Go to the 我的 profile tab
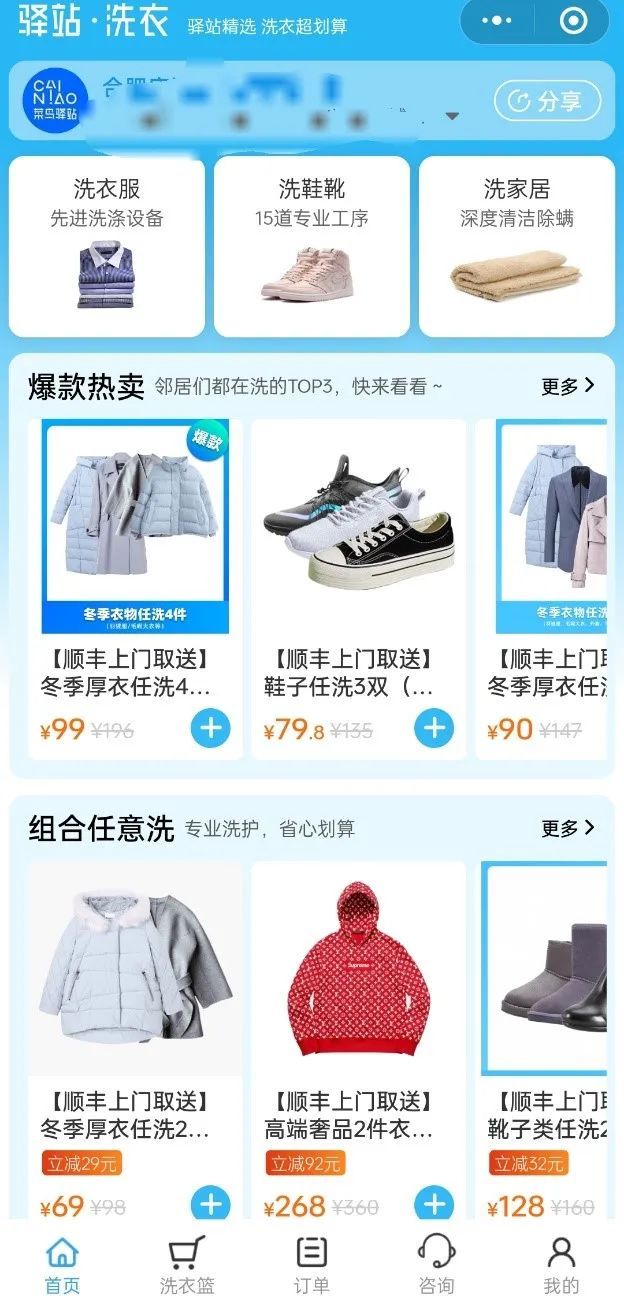 [x=561, y=1265]
